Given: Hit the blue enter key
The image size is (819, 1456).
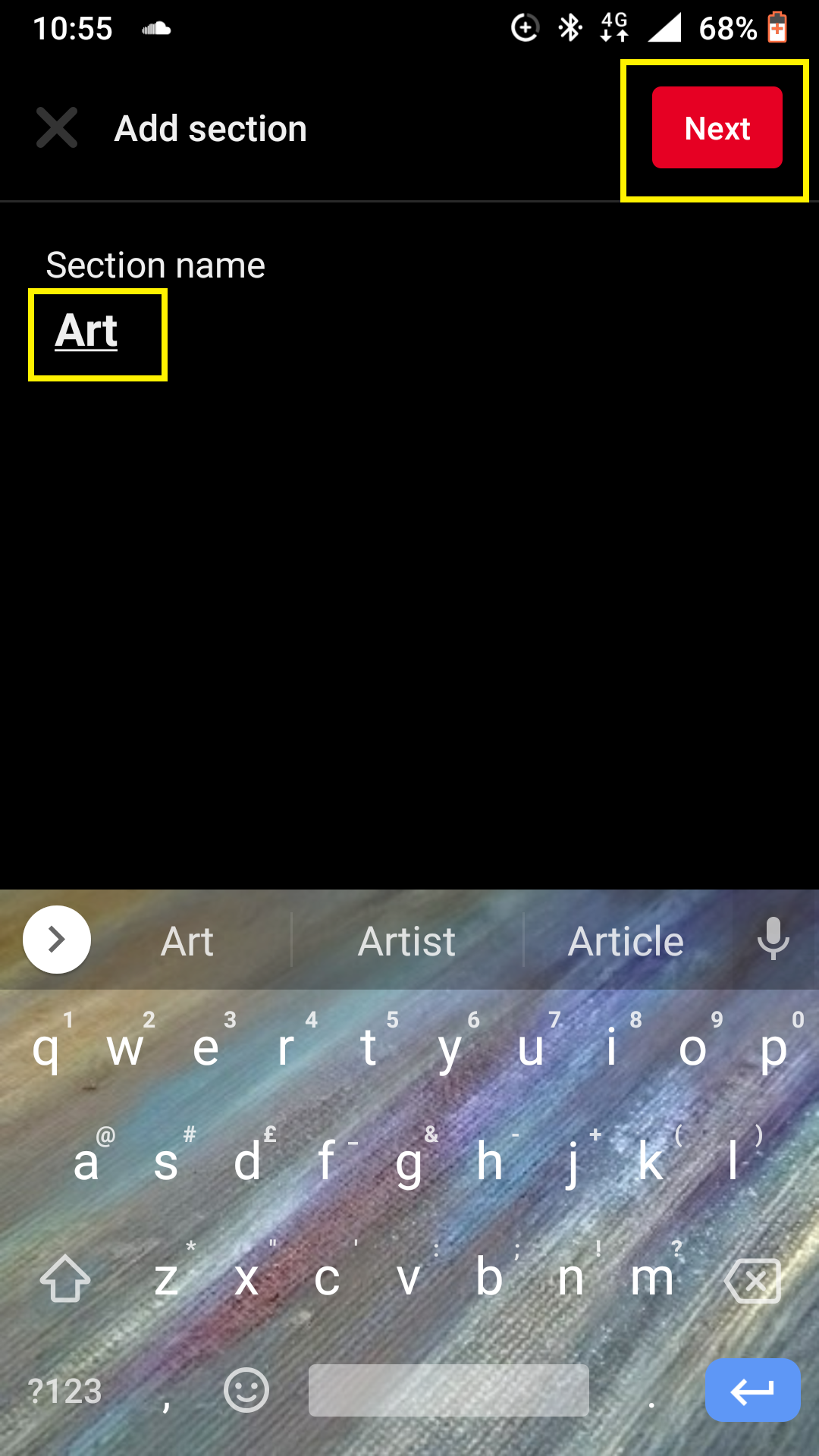Looking at the screenshot, I should tap(752, 1390).
